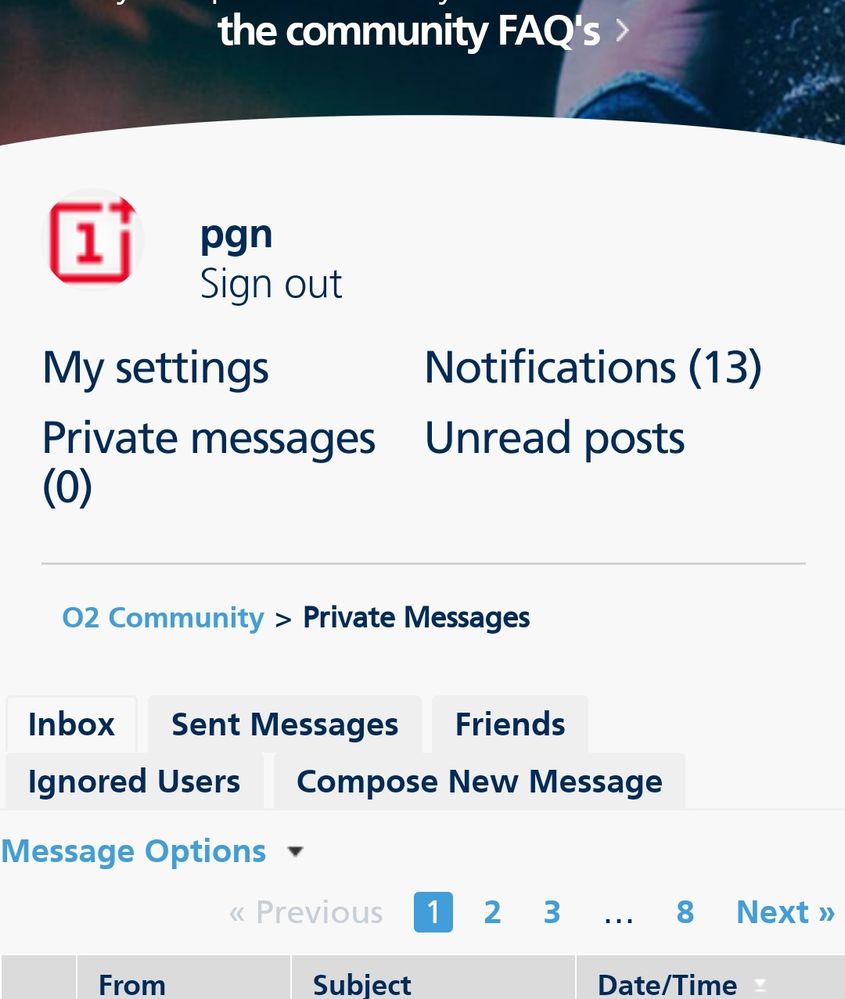
Task: Go to Unread posts
Action: coord(554,439)
